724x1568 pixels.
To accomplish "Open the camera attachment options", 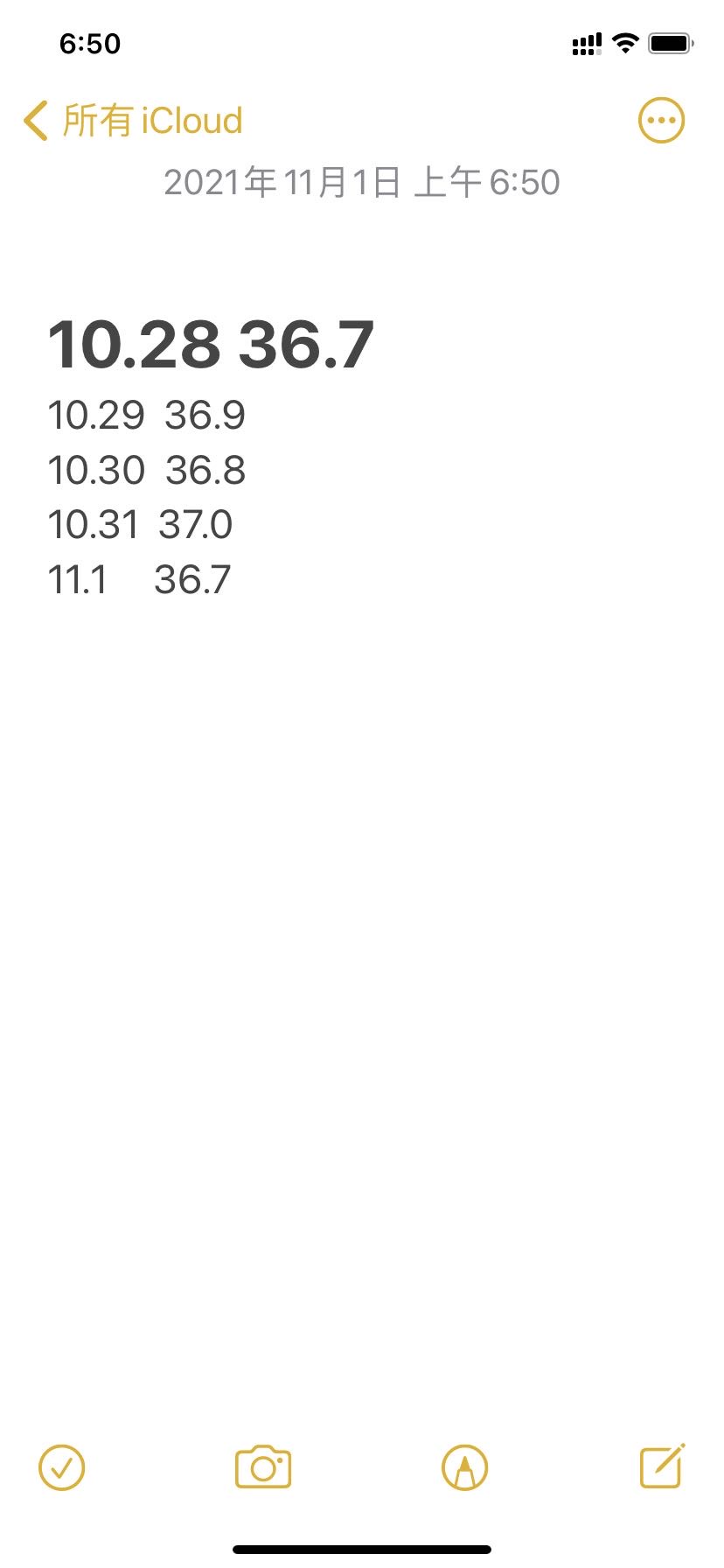I will coord(263,1467).
